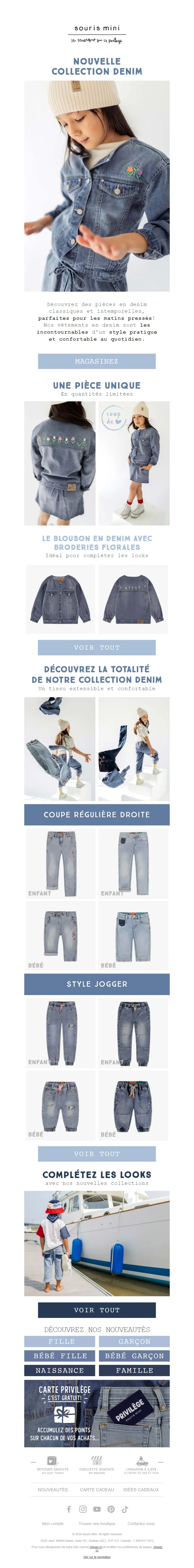Image resolution: width=194 pixels, height=1568 pixels.
Task: Visit the Instagram profile
Action: pyautogui.click(x=83, y=1509)
